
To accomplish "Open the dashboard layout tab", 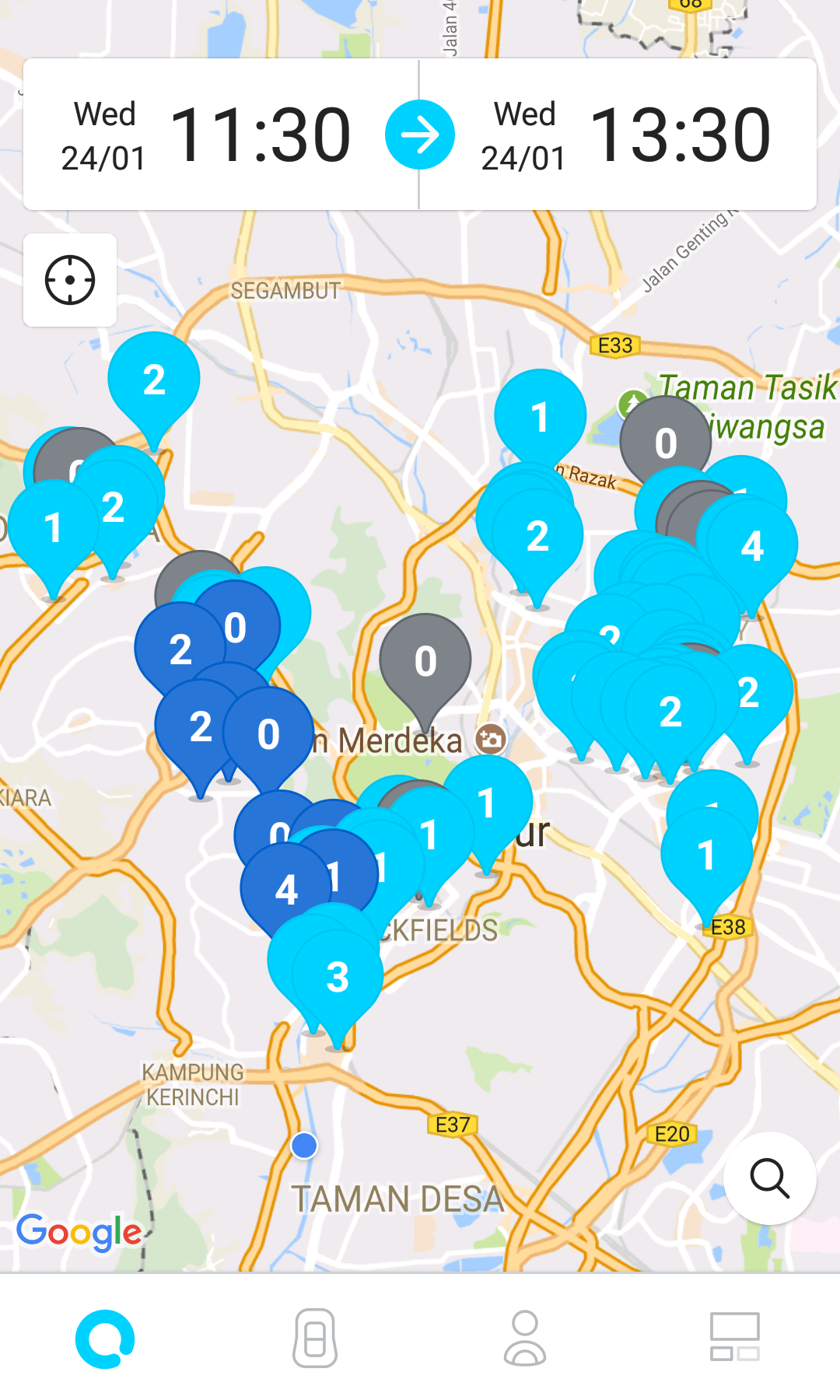I will point(734,1338).
